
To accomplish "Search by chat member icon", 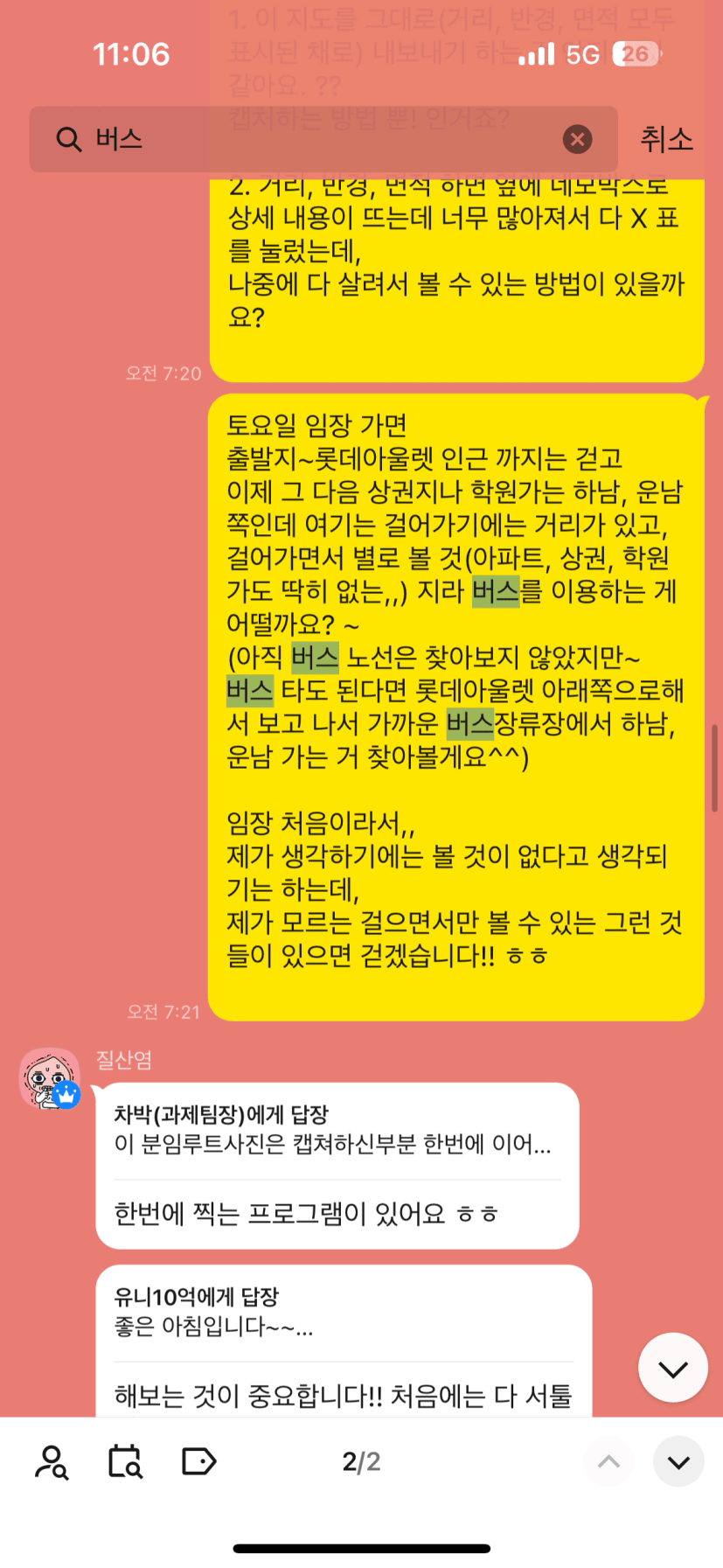I will pyautogui.click(x=52, y=1461).
